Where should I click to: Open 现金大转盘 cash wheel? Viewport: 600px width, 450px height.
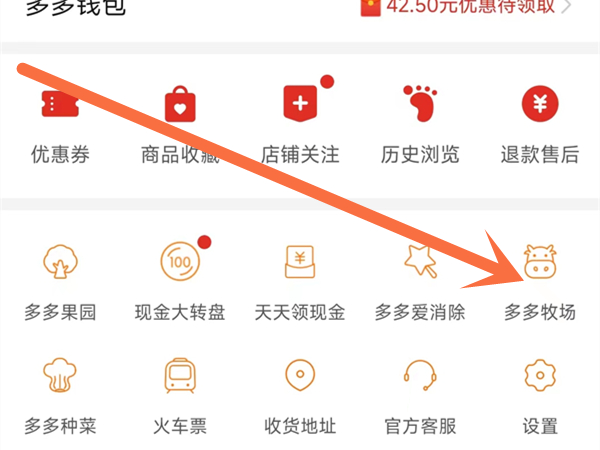click(x=180, y=283)
